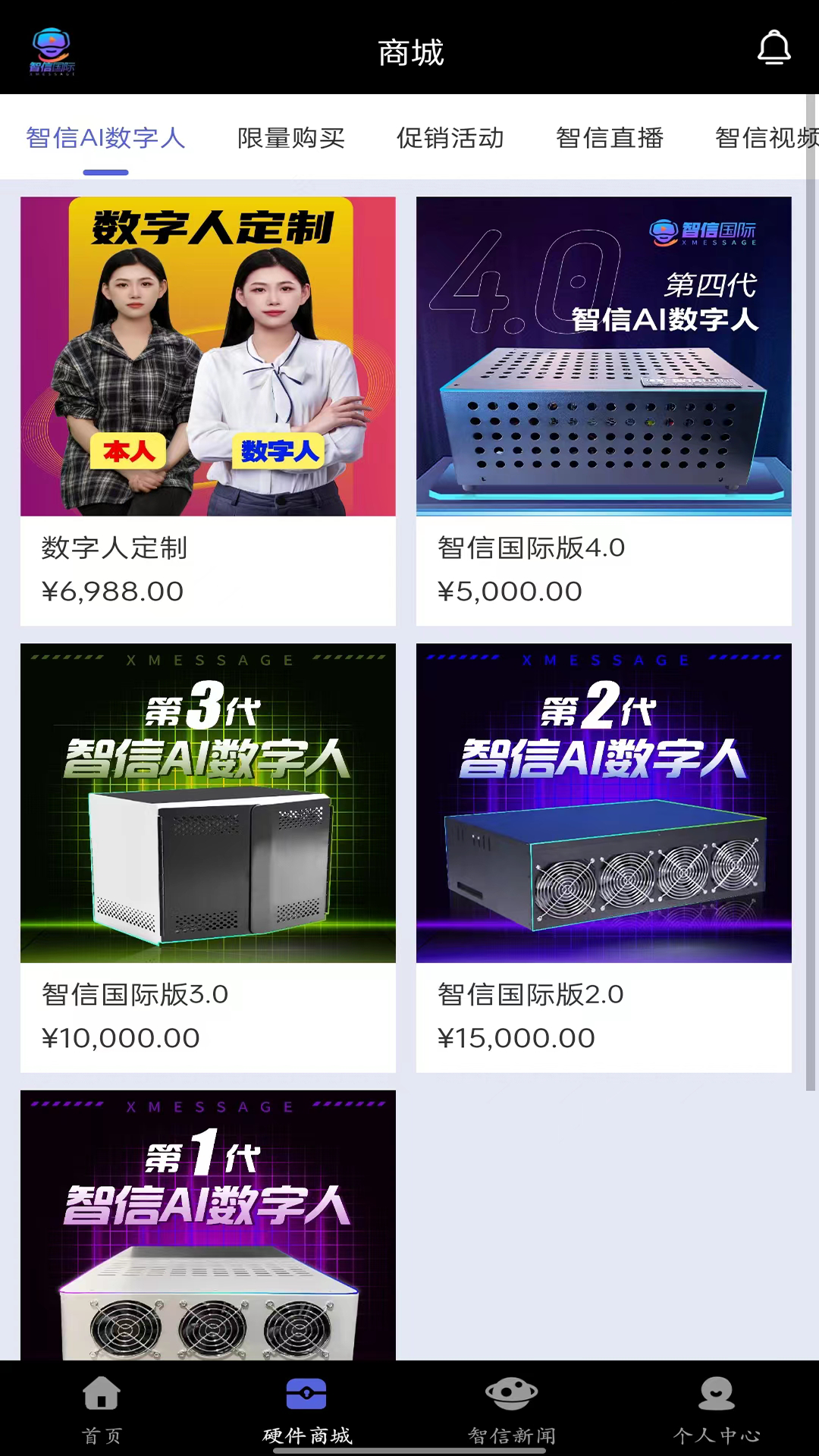
Task: Open the 促销活动 tab
Action: tap(450, 139)
